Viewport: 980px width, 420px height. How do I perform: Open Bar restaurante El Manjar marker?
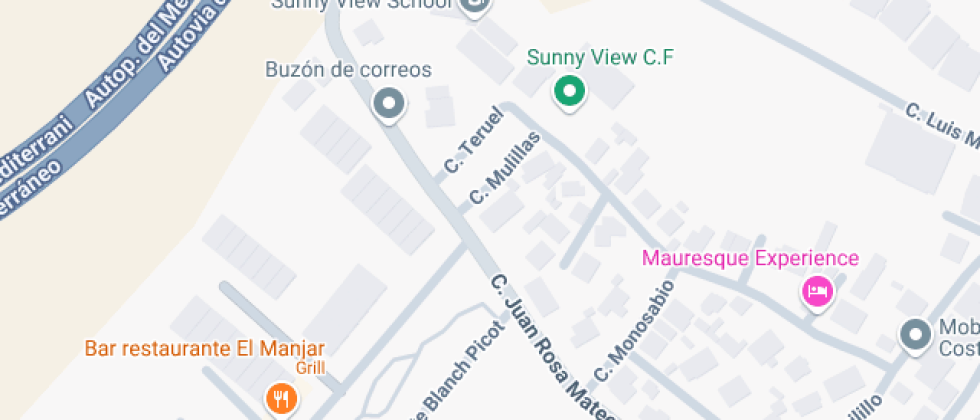click(x=281, y=400)
